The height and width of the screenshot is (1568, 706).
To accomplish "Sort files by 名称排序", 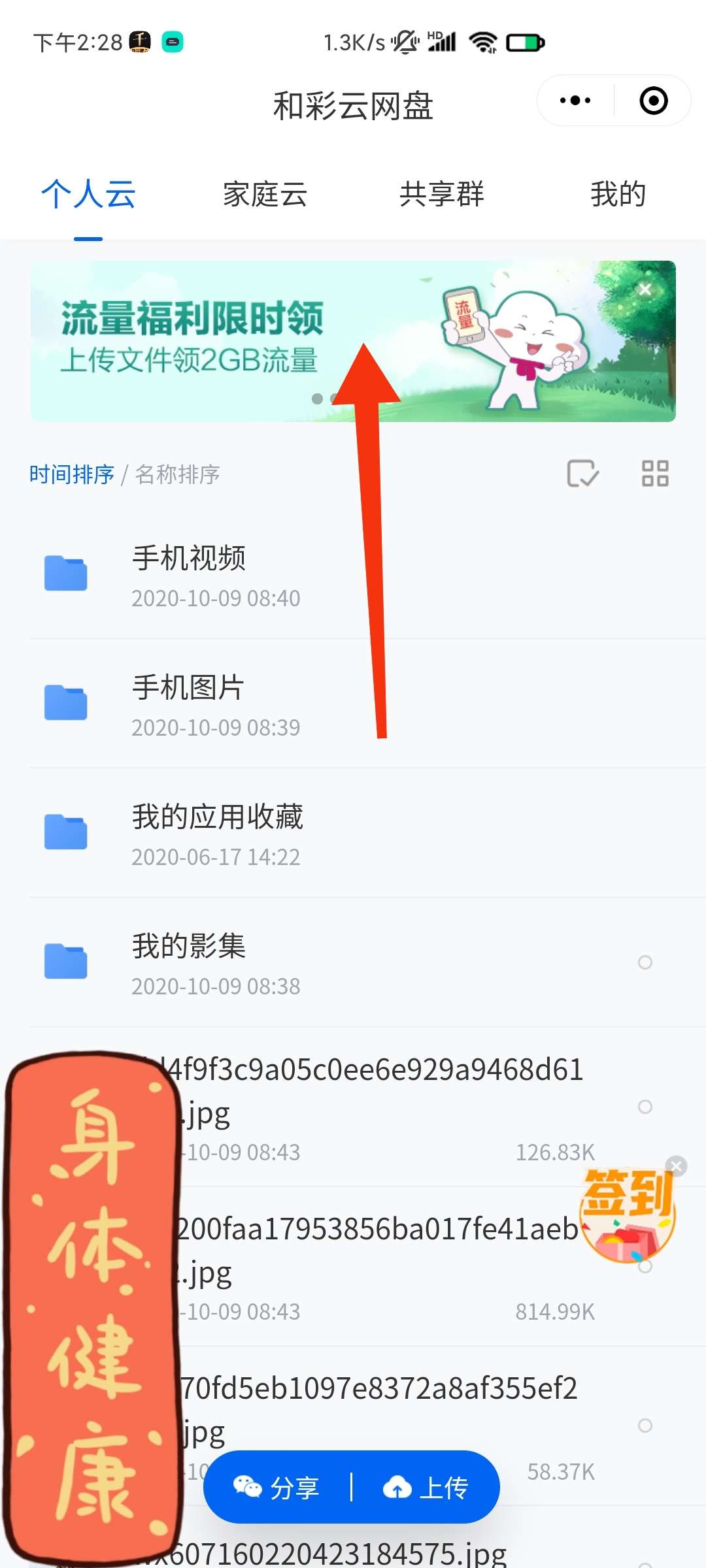I will pos(177,474).
